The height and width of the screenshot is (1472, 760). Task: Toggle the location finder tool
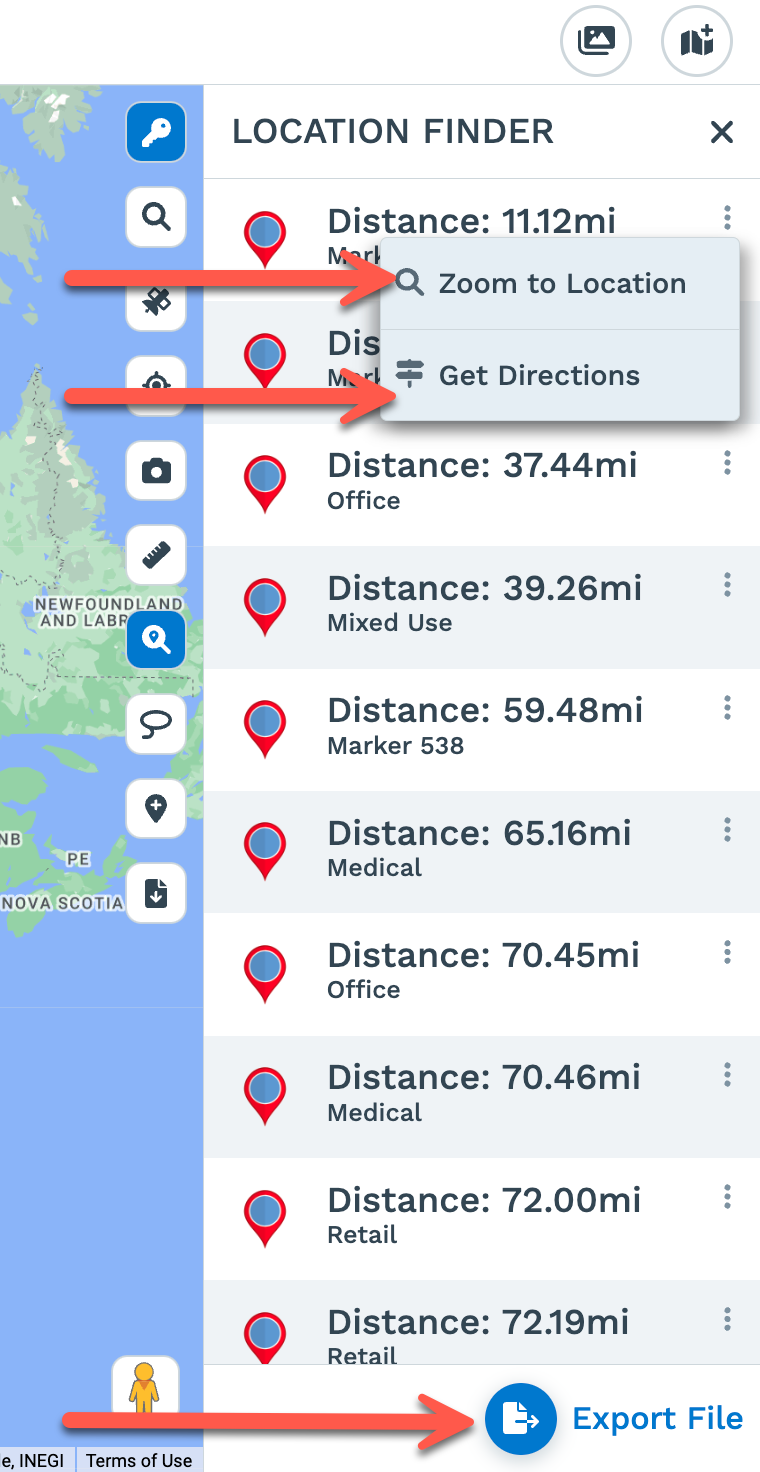click(156, 639)
